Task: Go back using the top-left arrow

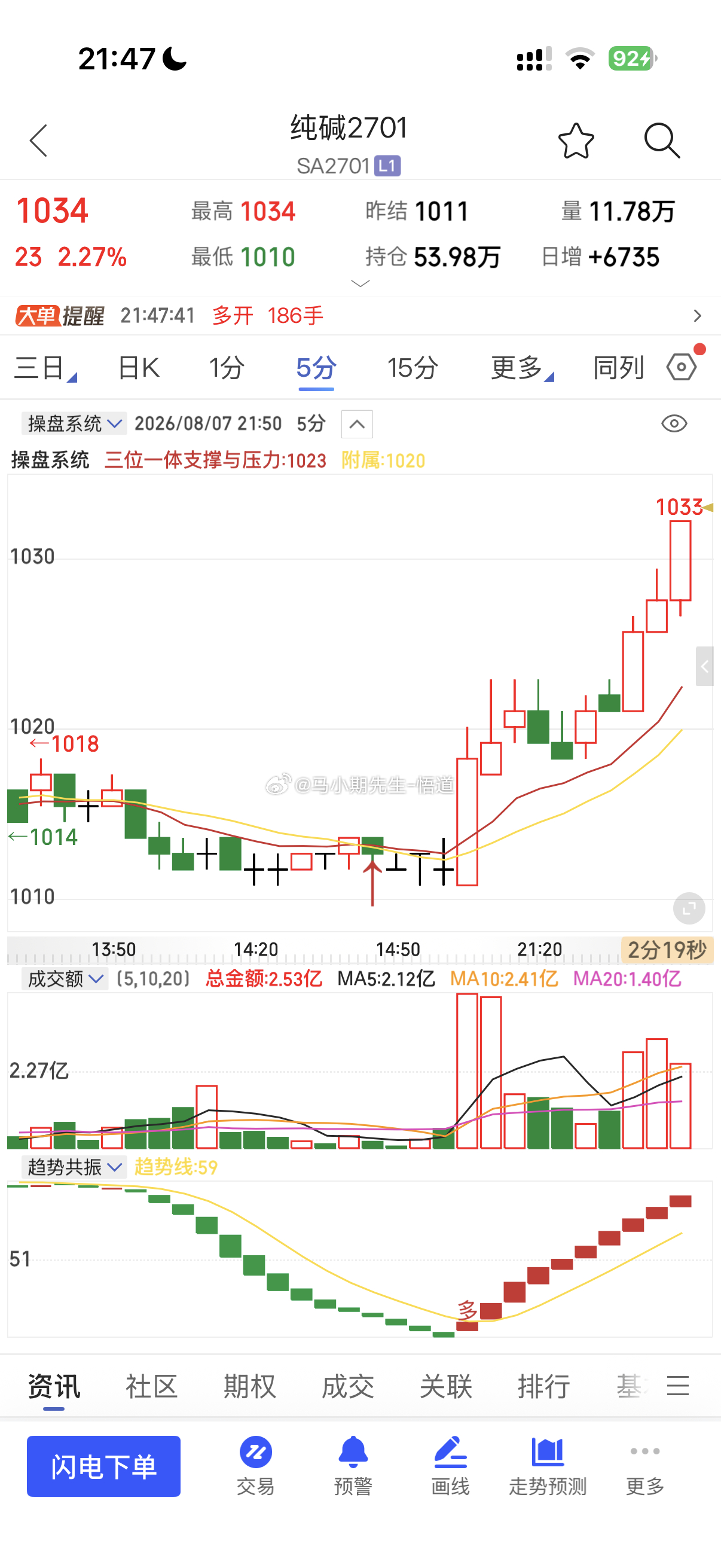Action: point(38,141)
